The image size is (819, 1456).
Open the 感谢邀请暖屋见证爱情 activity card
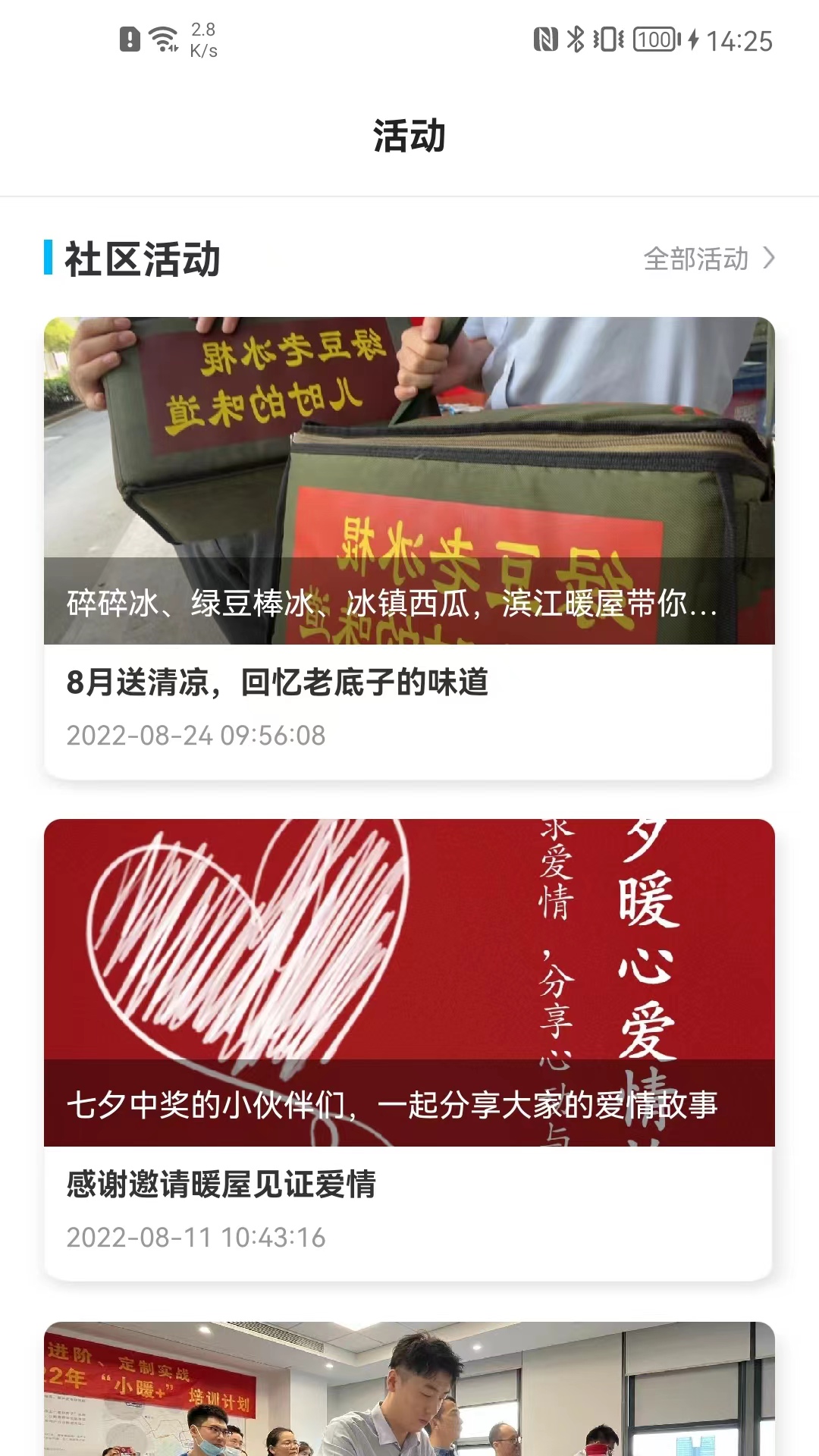(409, 1050)
